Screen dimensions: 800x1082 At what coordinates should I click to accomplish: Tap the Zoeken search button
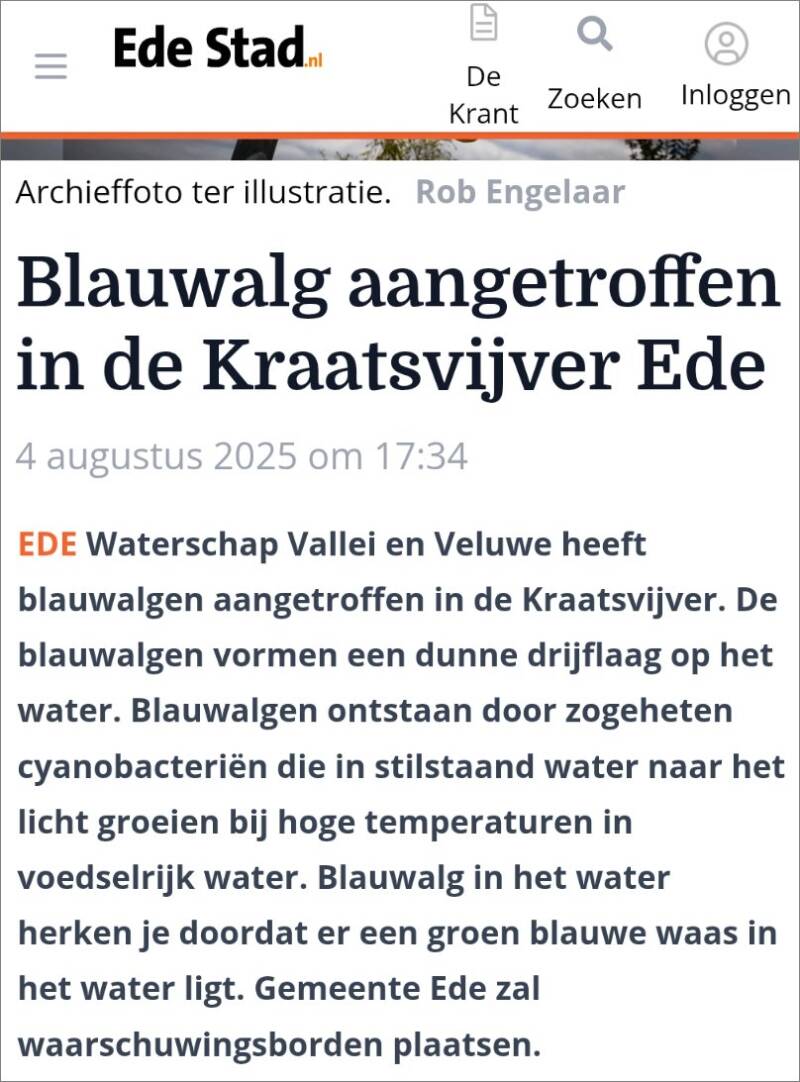594,65
